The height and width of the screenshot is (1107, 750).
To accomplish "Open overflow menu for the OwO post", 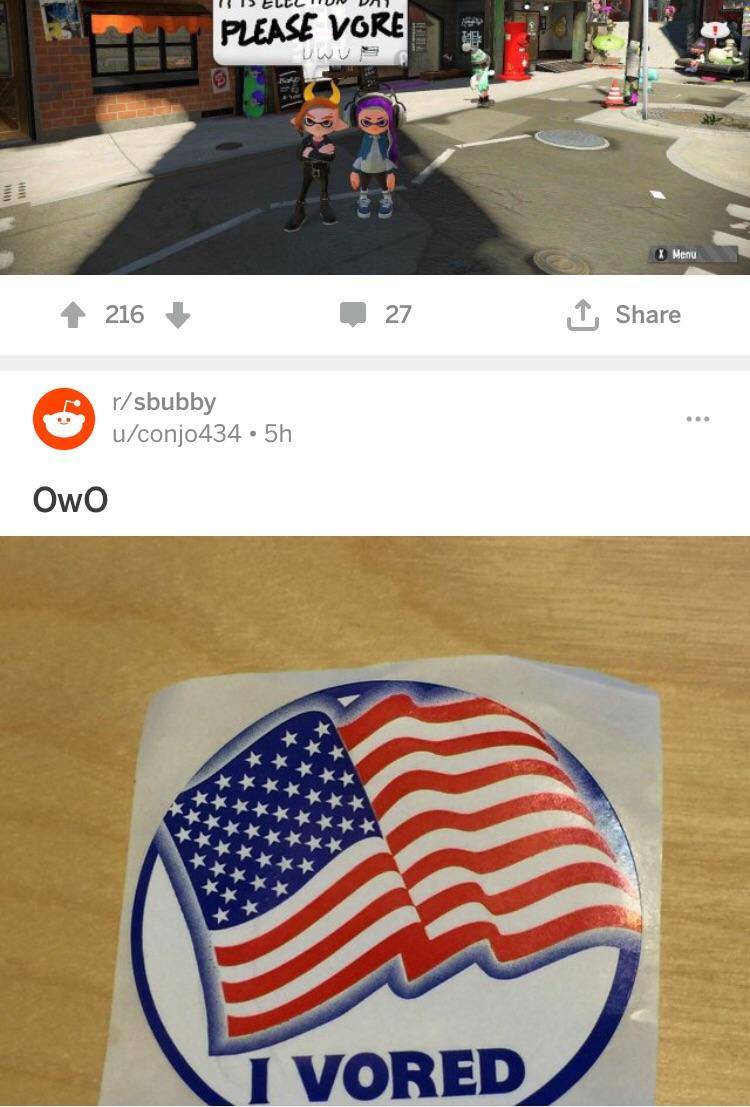I will (x=698, y=418).
